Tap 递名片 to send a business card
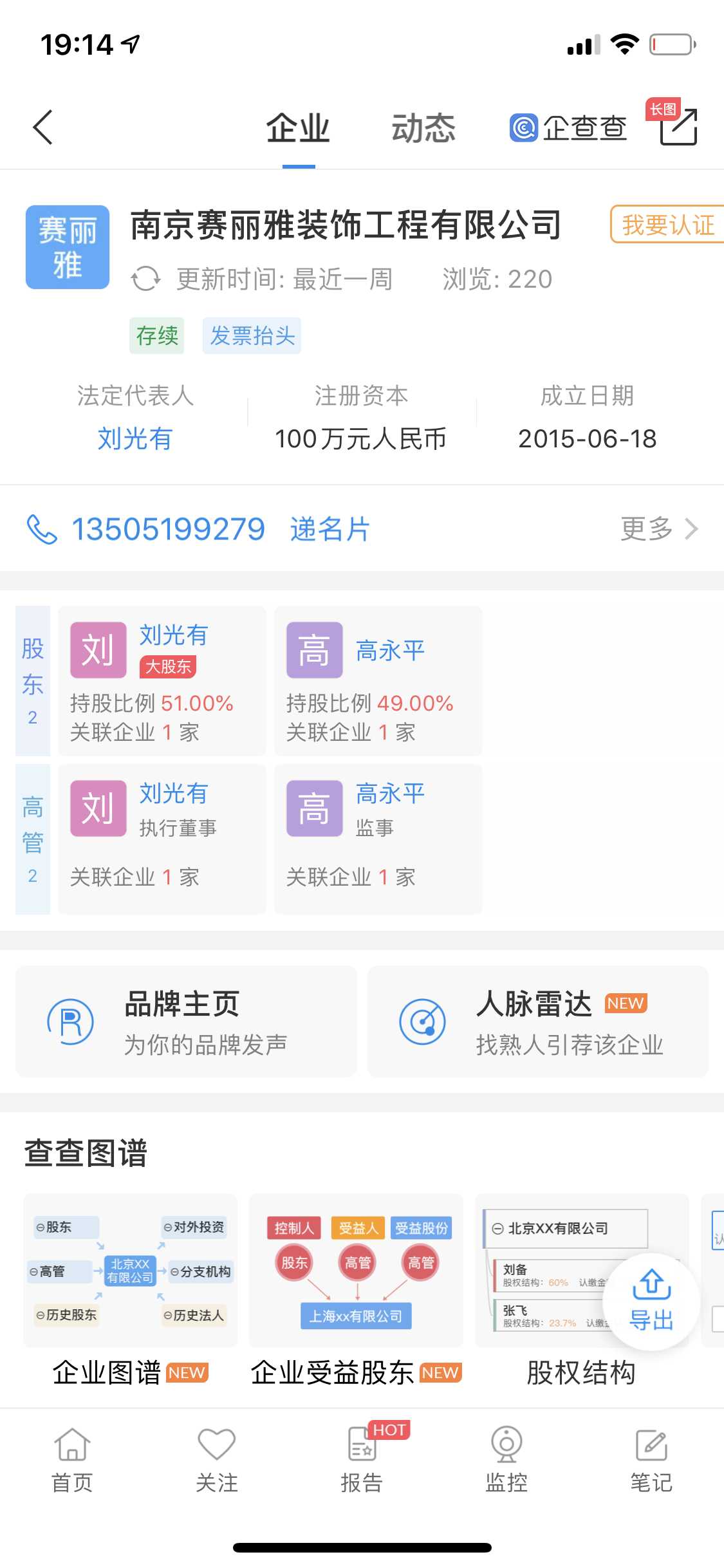This screenshot has height=1568, width=724. (x=330, y=529)
